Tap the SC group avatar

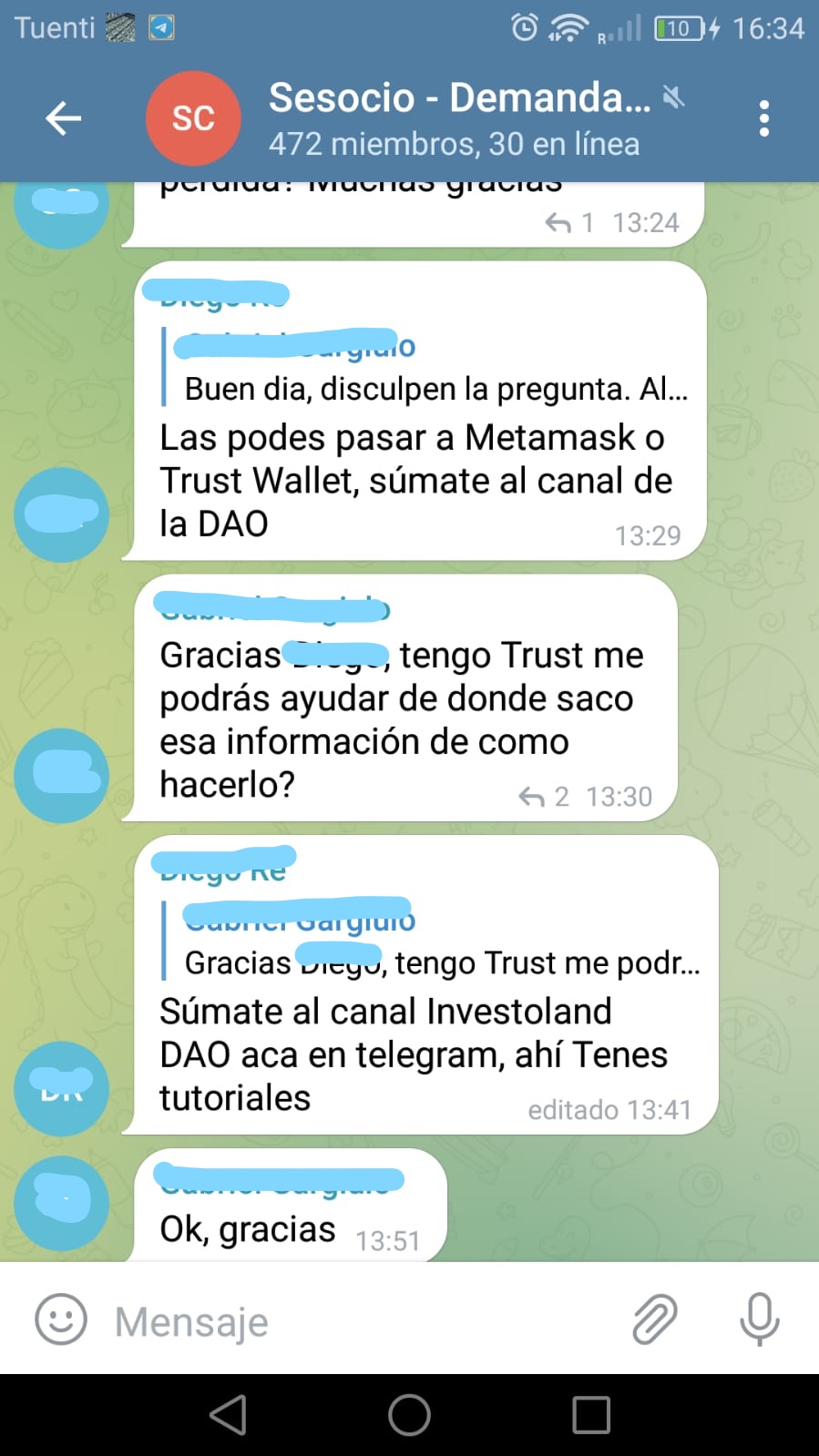[x=193, y=118]
